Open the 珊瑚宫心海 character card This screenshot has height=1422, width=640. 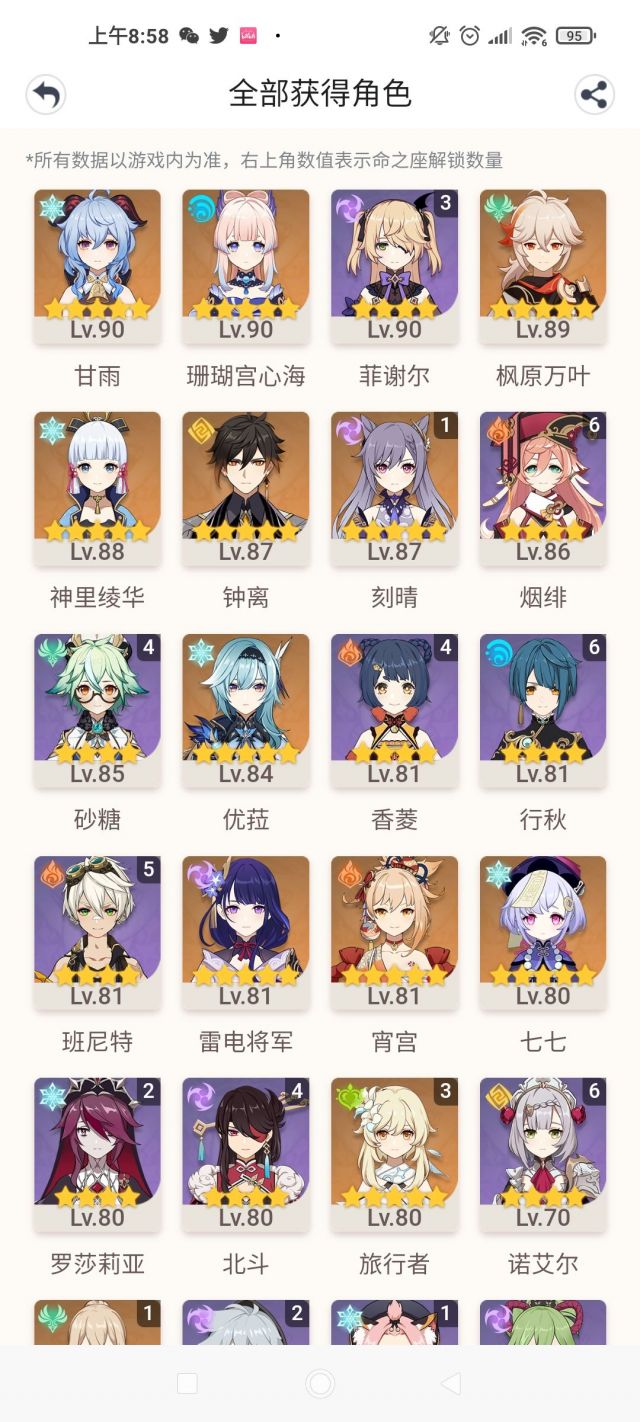click(246, 267)
